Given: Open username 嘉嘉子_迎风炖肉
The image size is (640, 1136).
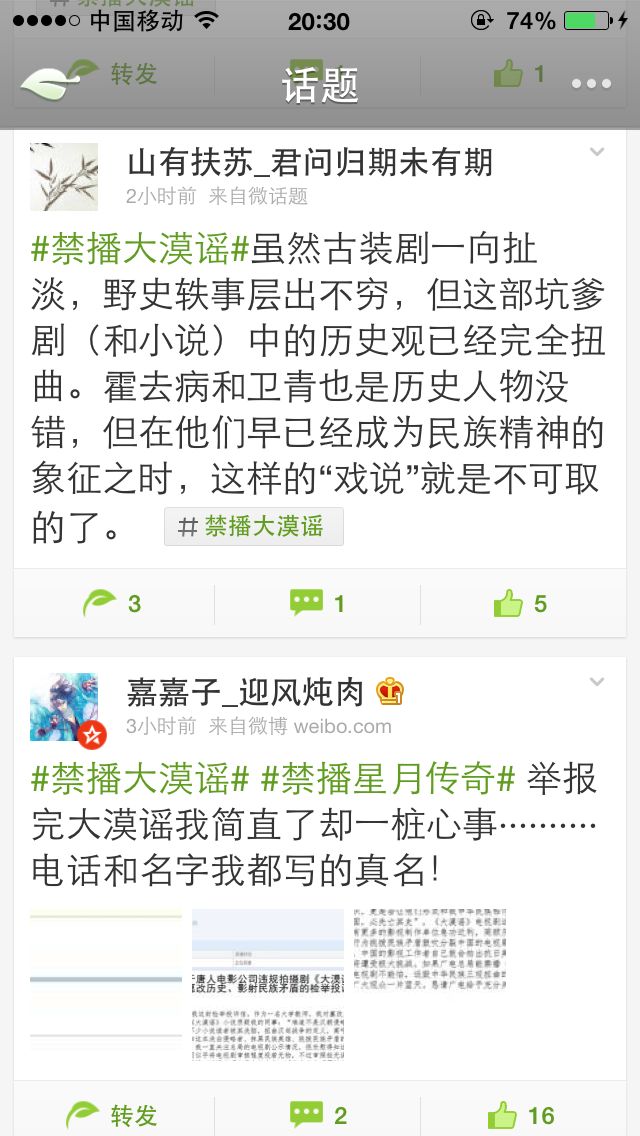Looking at the screenshot, I should pos(245,693).
